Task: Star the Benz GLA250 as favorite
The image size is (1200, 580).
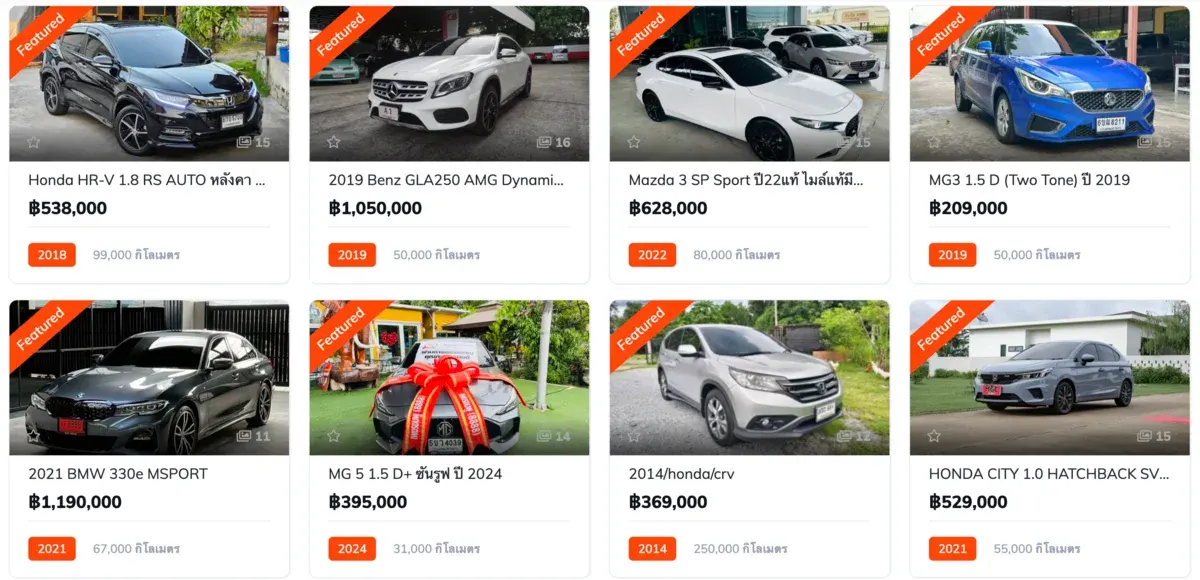Action: [334, 142]
